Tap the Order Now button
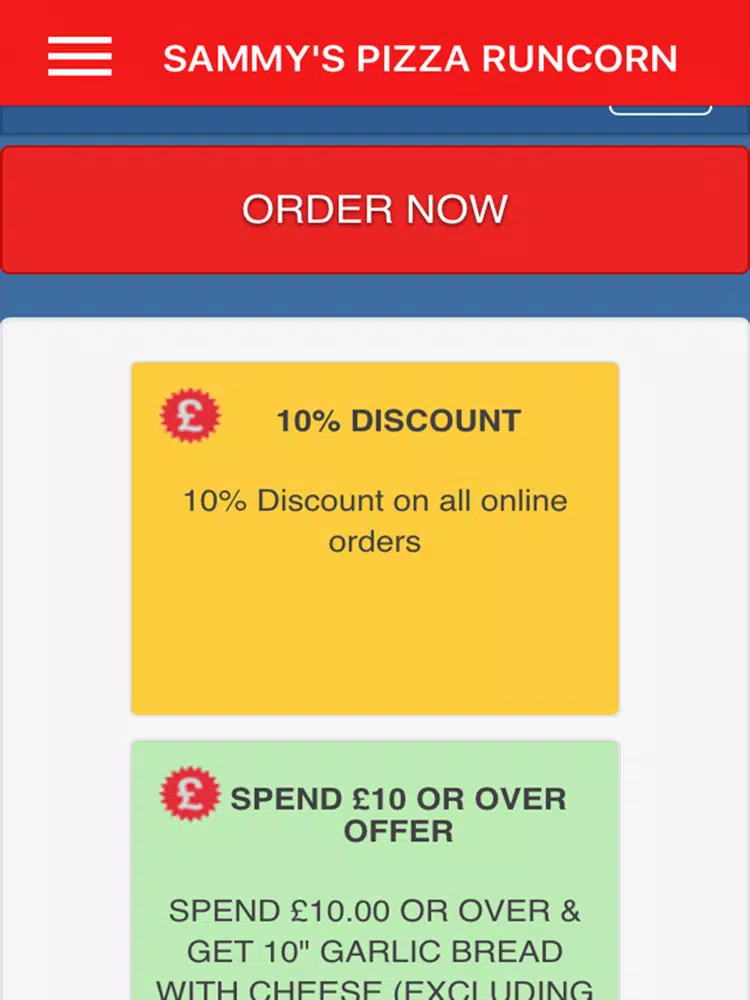 point(375,210)
